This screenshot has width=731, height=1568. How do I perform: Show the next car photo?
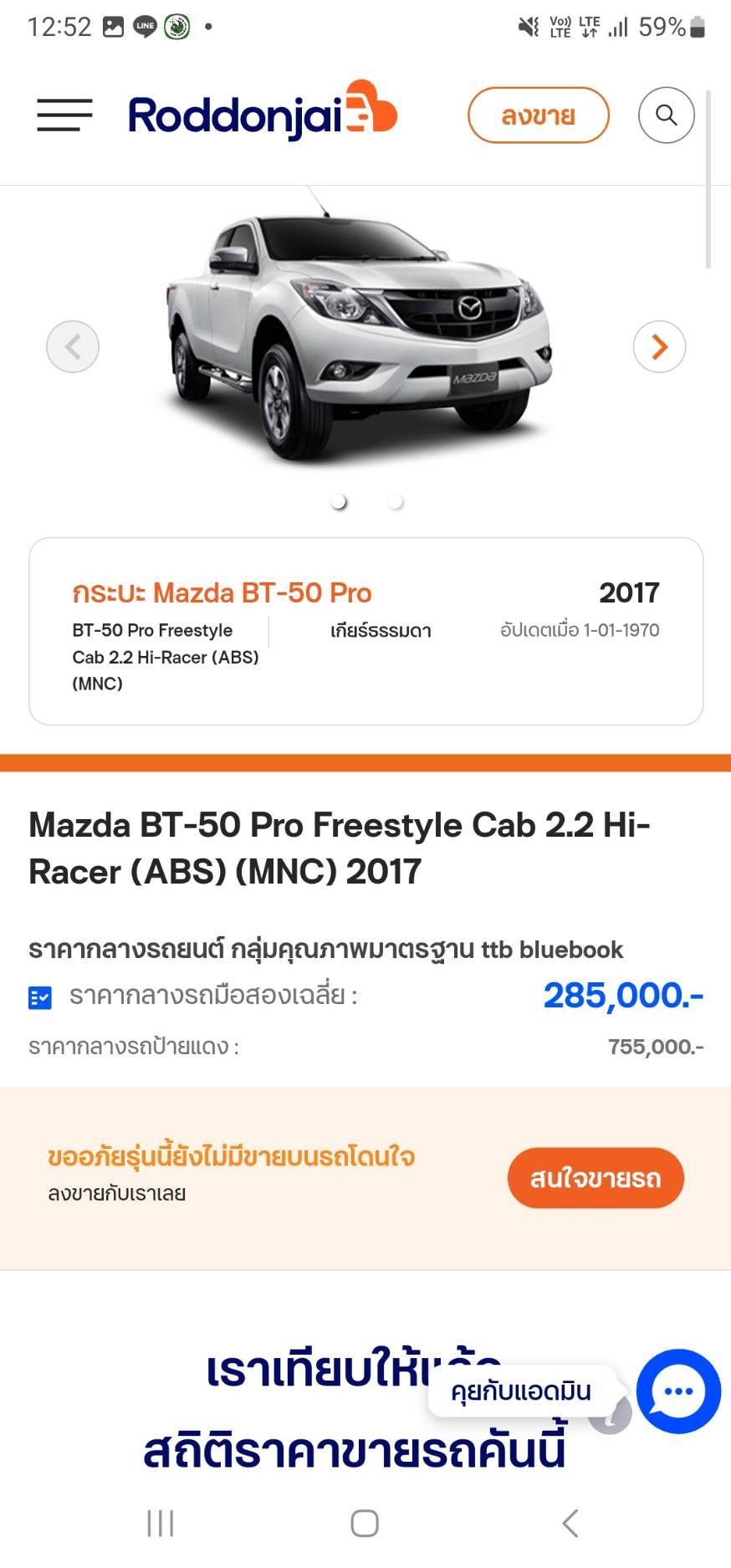[659, 346]
